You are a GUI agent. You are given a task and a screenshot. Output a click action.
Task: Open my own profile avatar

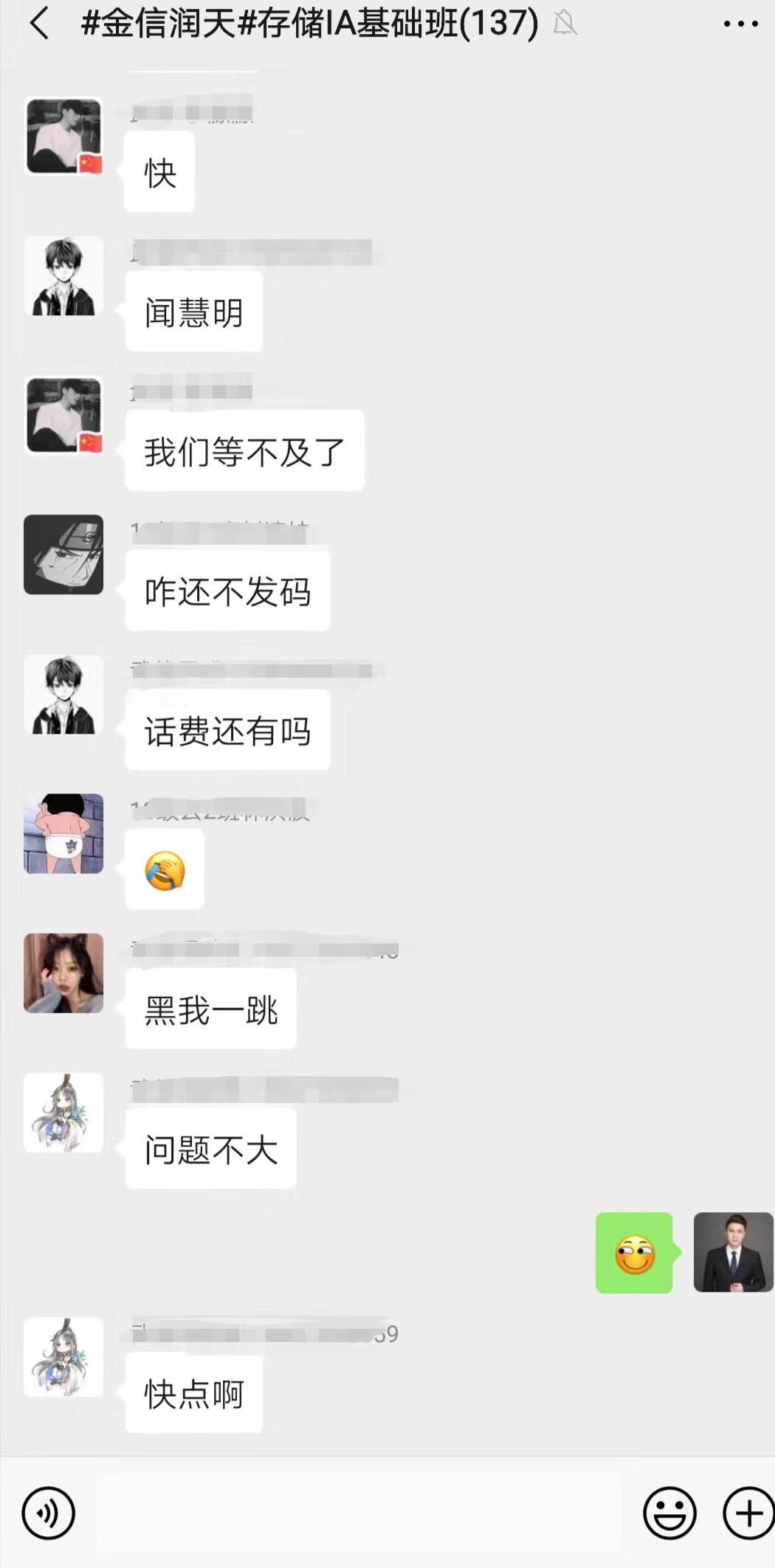733,1252
